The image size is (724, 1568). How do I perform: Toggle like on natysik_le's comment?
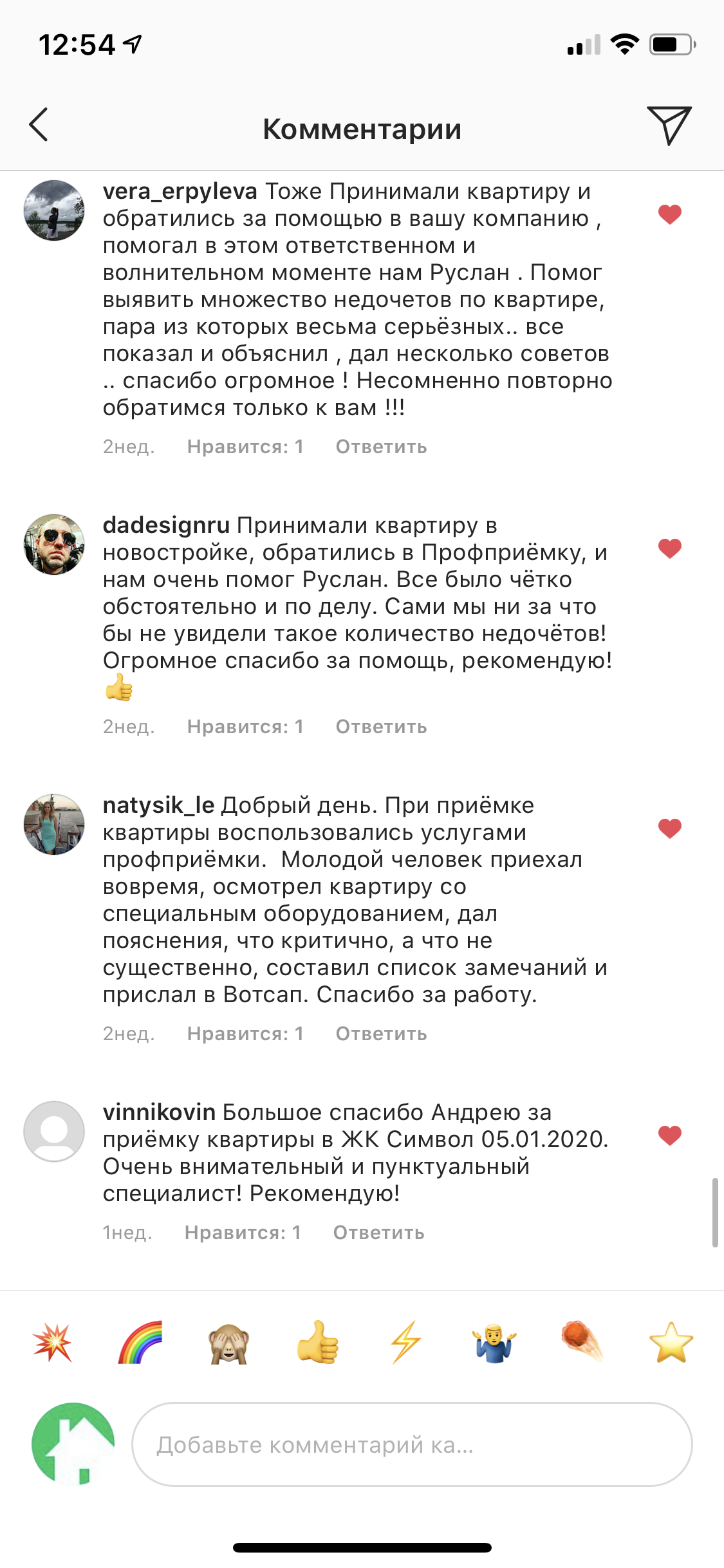coord(669,828)
